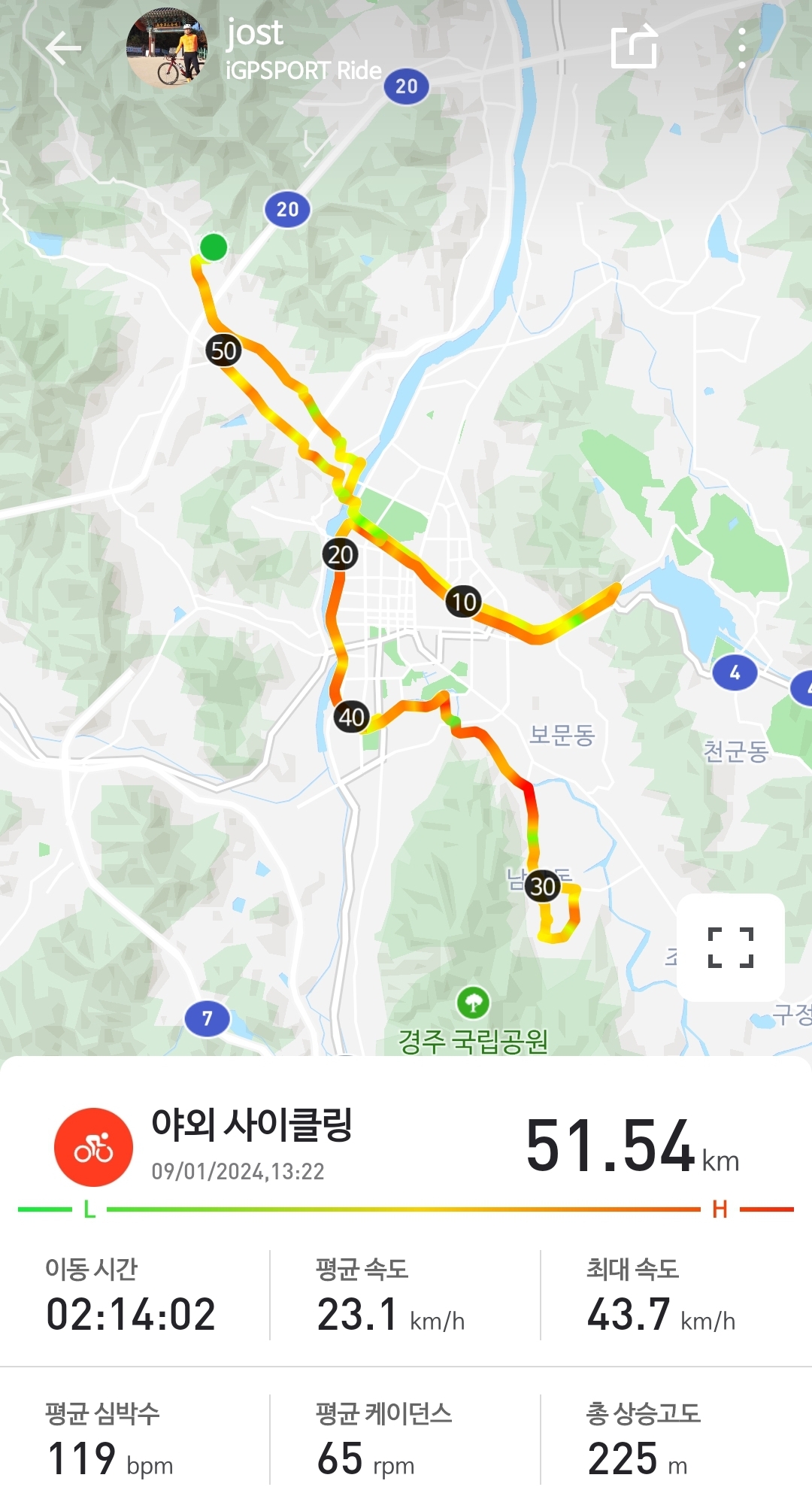Open jost's profile picture
This screenshot has width=812, height=1496.
167,50
